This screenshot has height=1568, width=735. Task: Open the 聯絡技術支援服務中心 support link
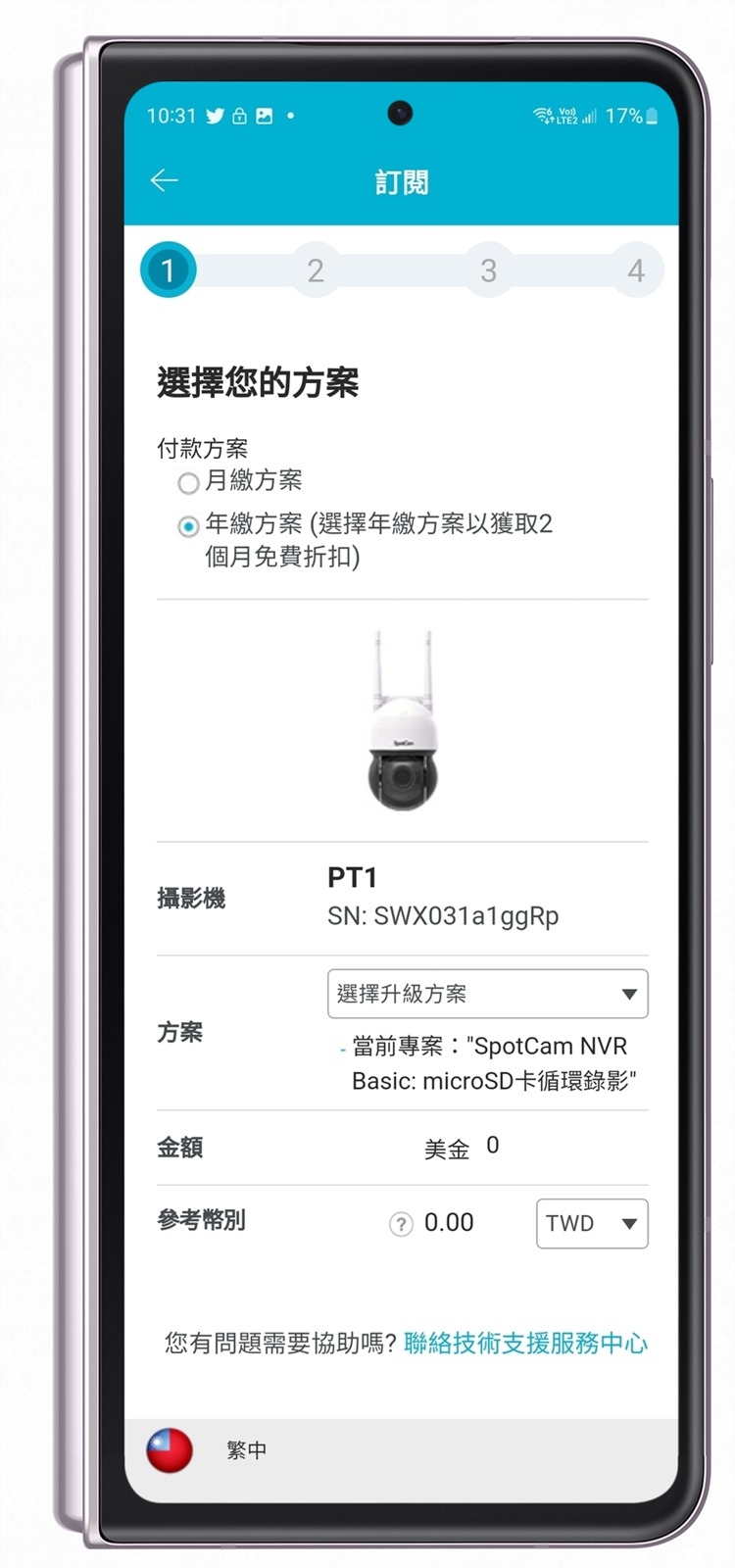525,1343
